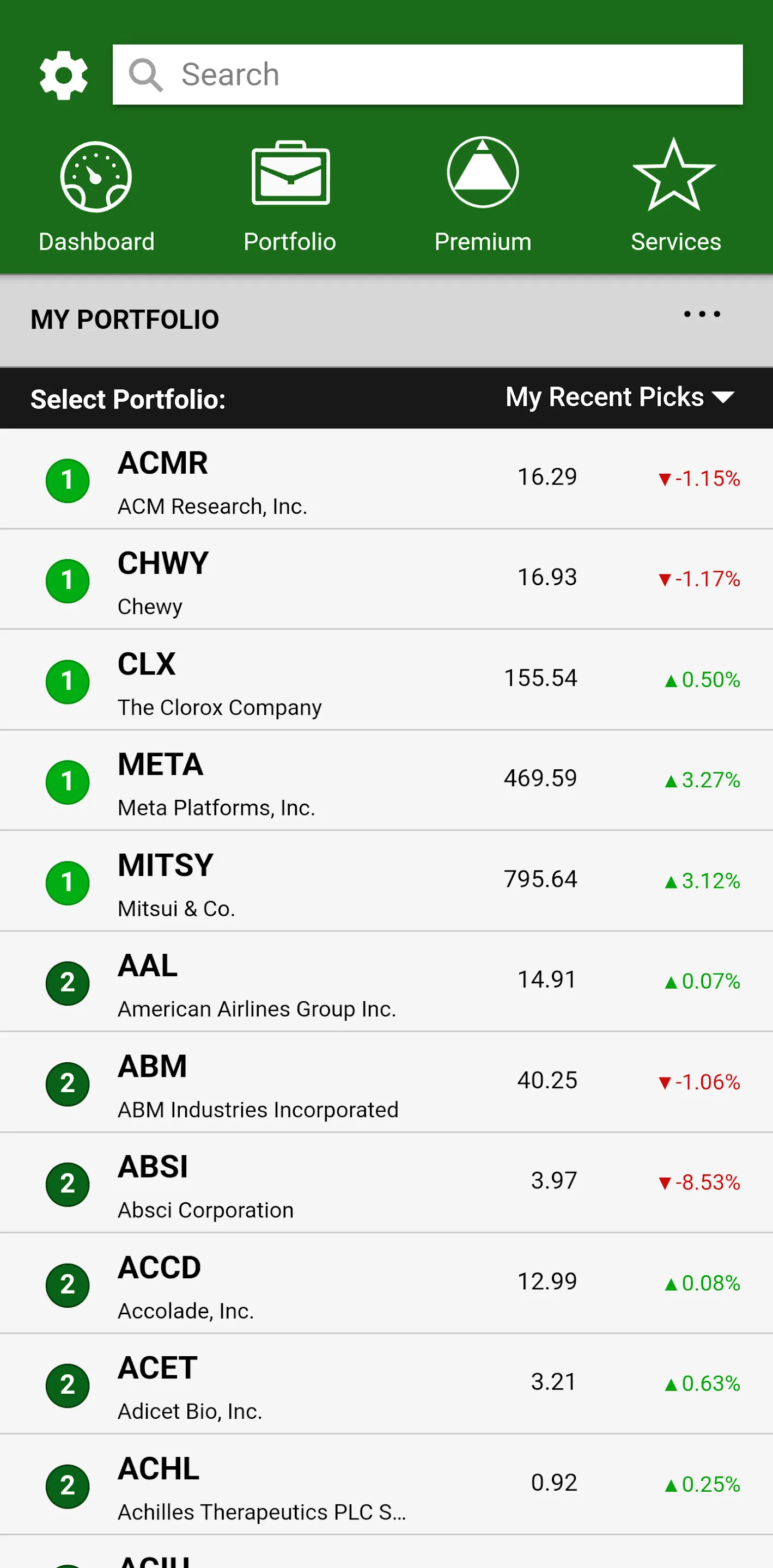View the Chewy CHWY row
Screen dimensions: 773x1568
click(305, 580)
